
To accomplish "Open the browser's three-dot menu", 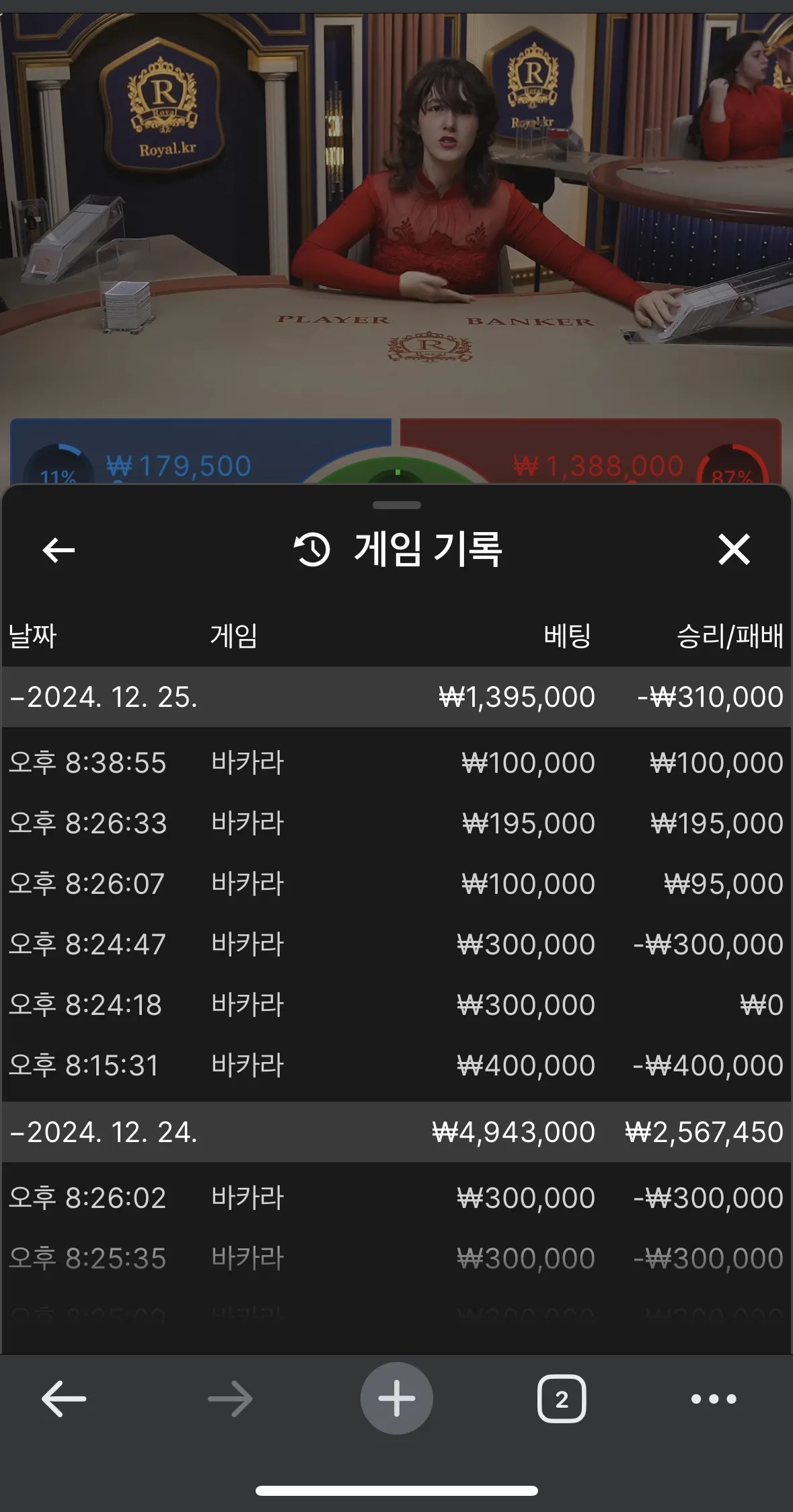I will click(714, 1399).
